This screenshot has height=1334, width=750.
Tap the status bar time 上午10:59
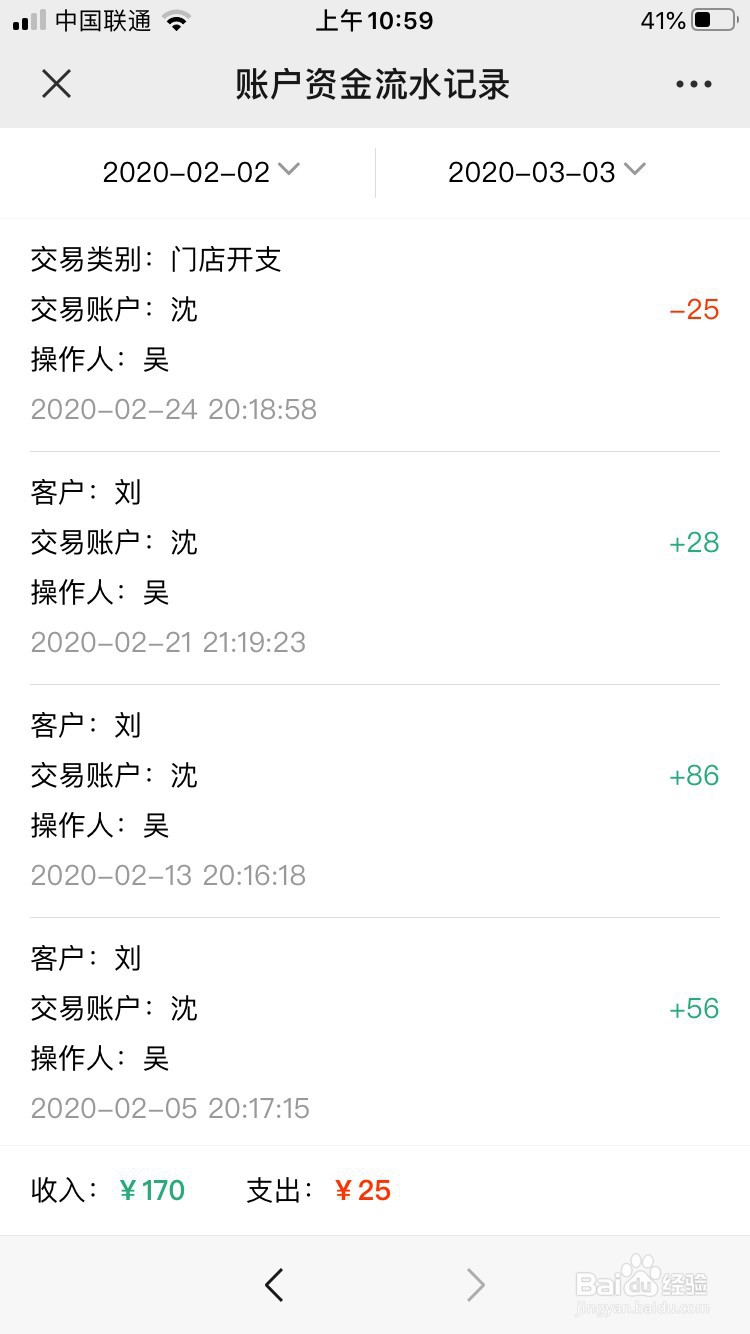tap(375, 20)
